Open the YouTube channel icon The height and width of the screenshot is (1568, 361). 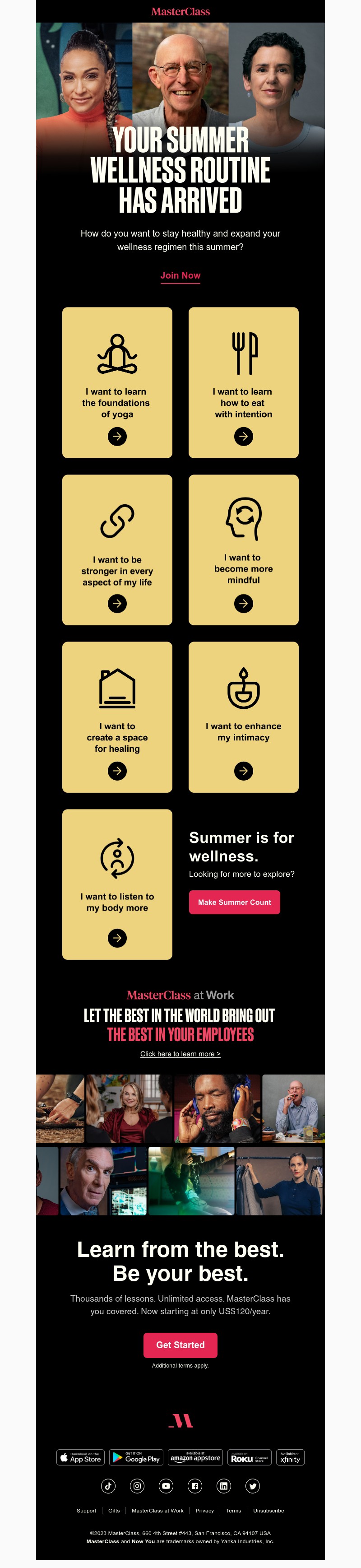[166, 1486]
